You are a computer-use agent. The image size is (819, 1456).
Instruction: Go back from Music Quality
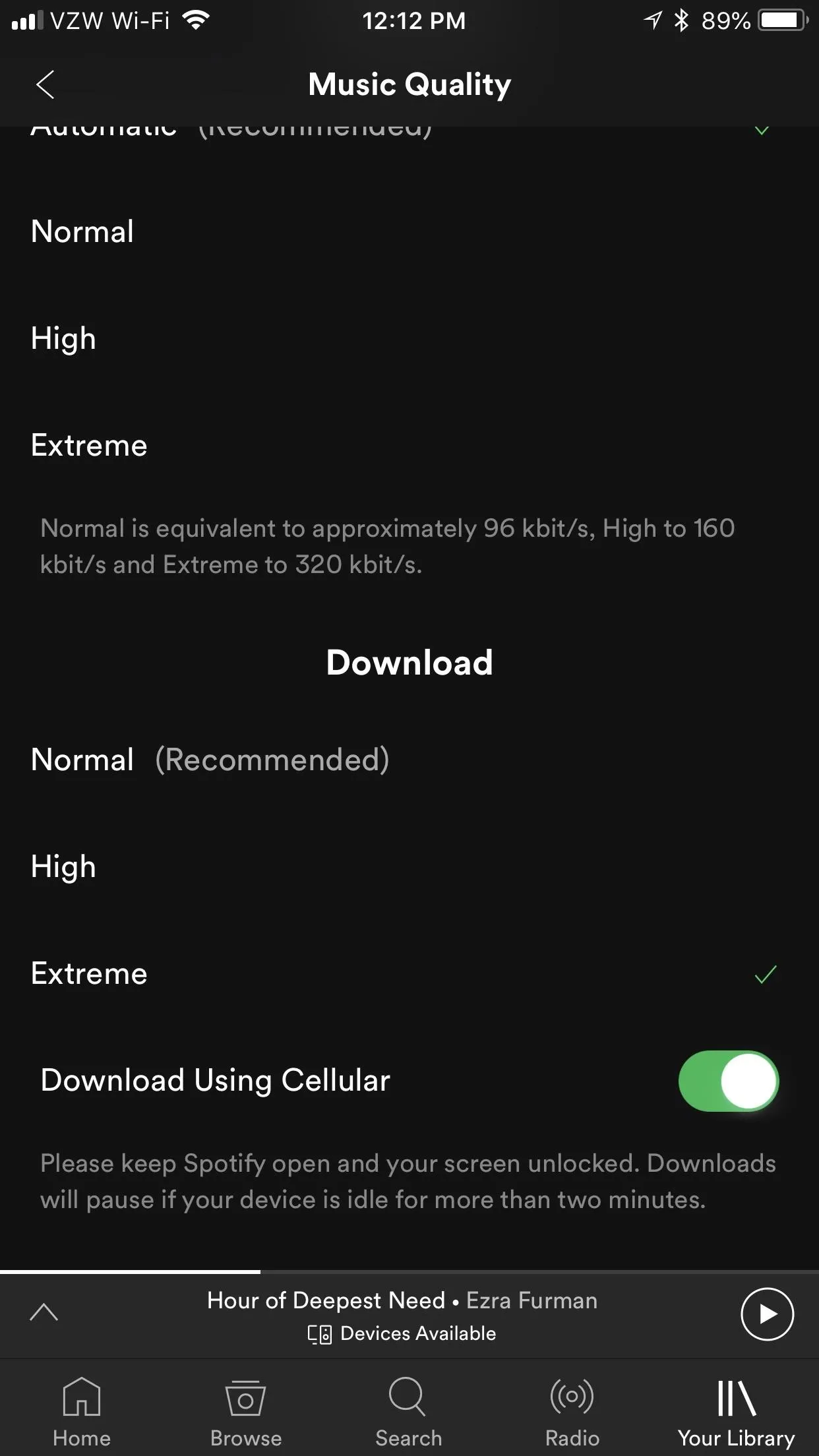45,85
